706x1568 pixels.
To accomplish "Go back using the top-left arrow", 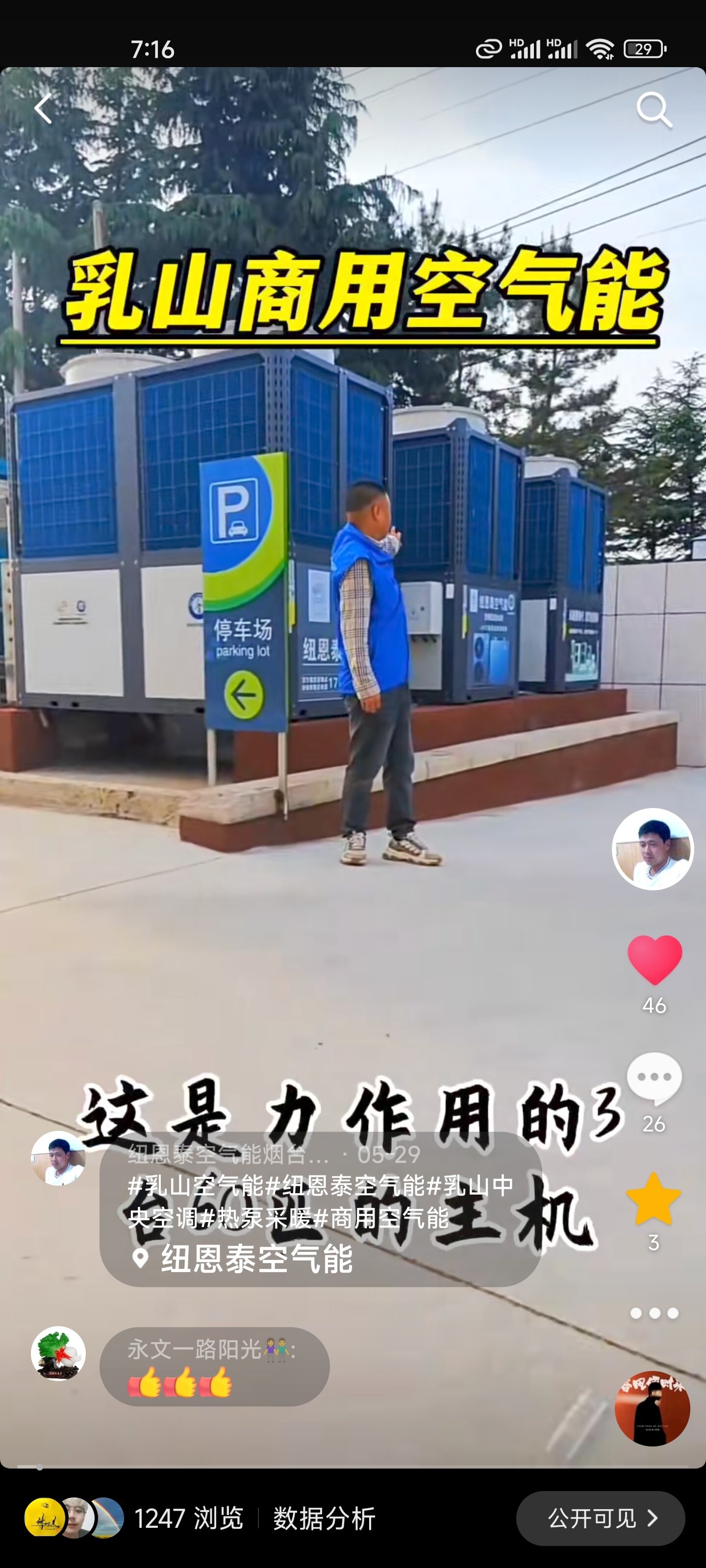I will point(43,110).
